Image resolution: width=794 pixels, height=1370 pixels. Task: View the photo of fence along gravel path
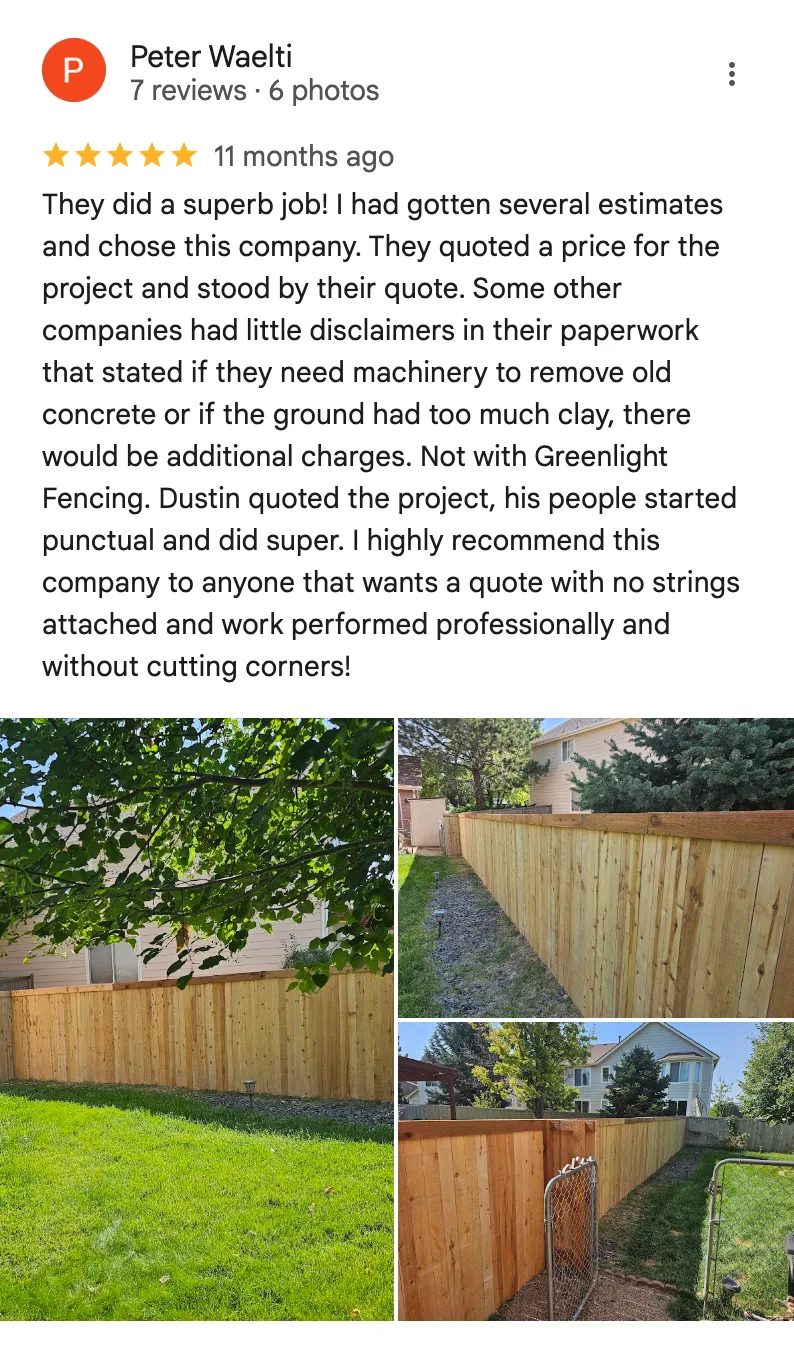(596, 867)
